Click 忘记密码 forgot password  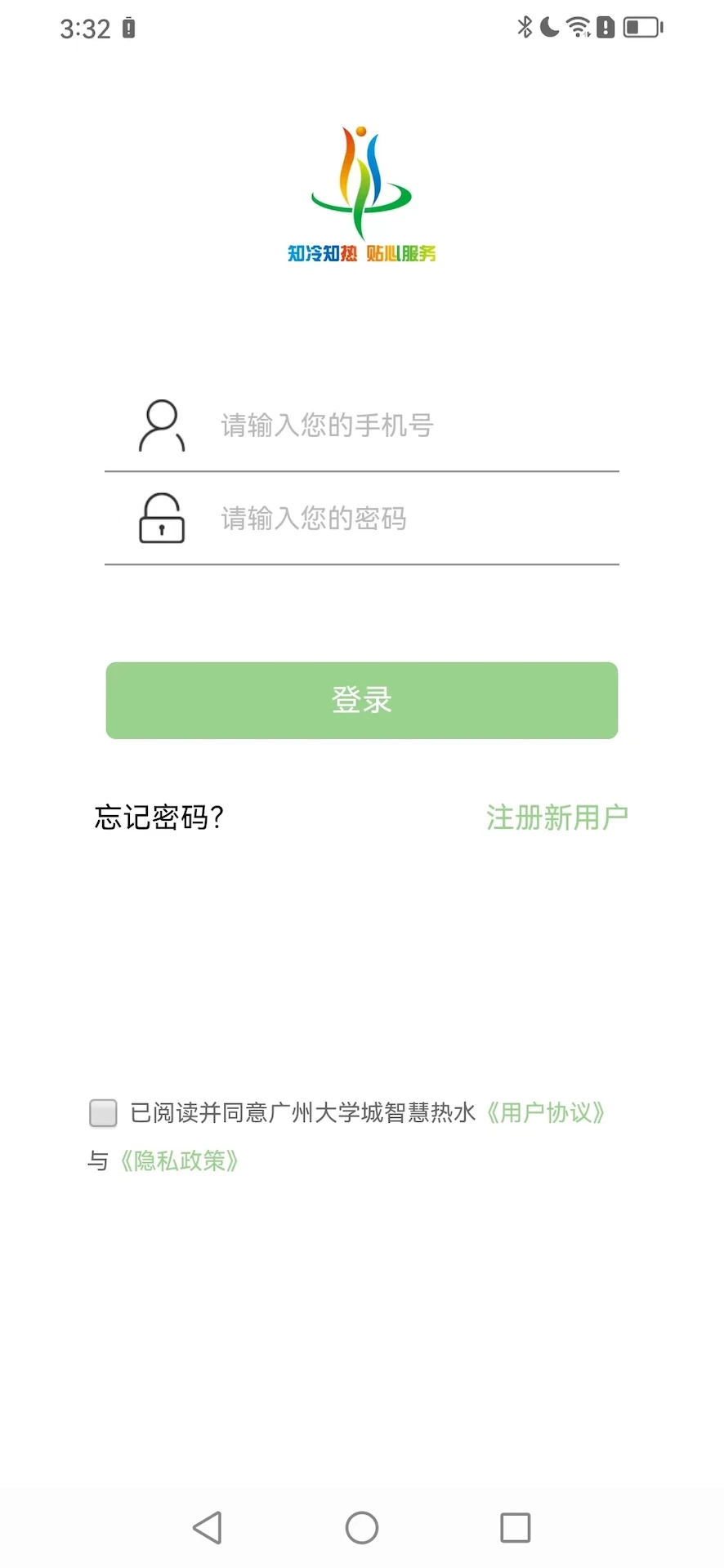click(159, 817)
